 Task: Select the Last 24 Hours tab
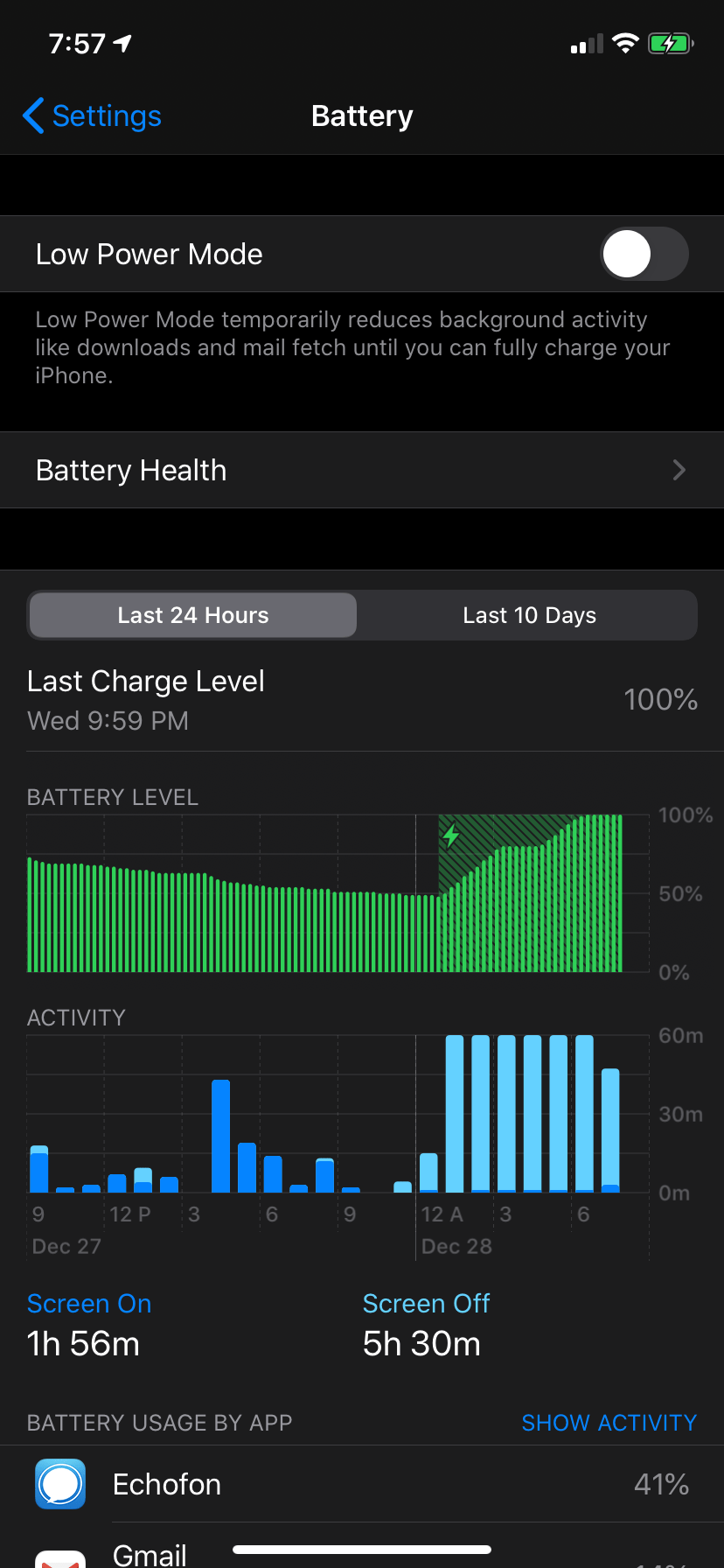(192, 615)
